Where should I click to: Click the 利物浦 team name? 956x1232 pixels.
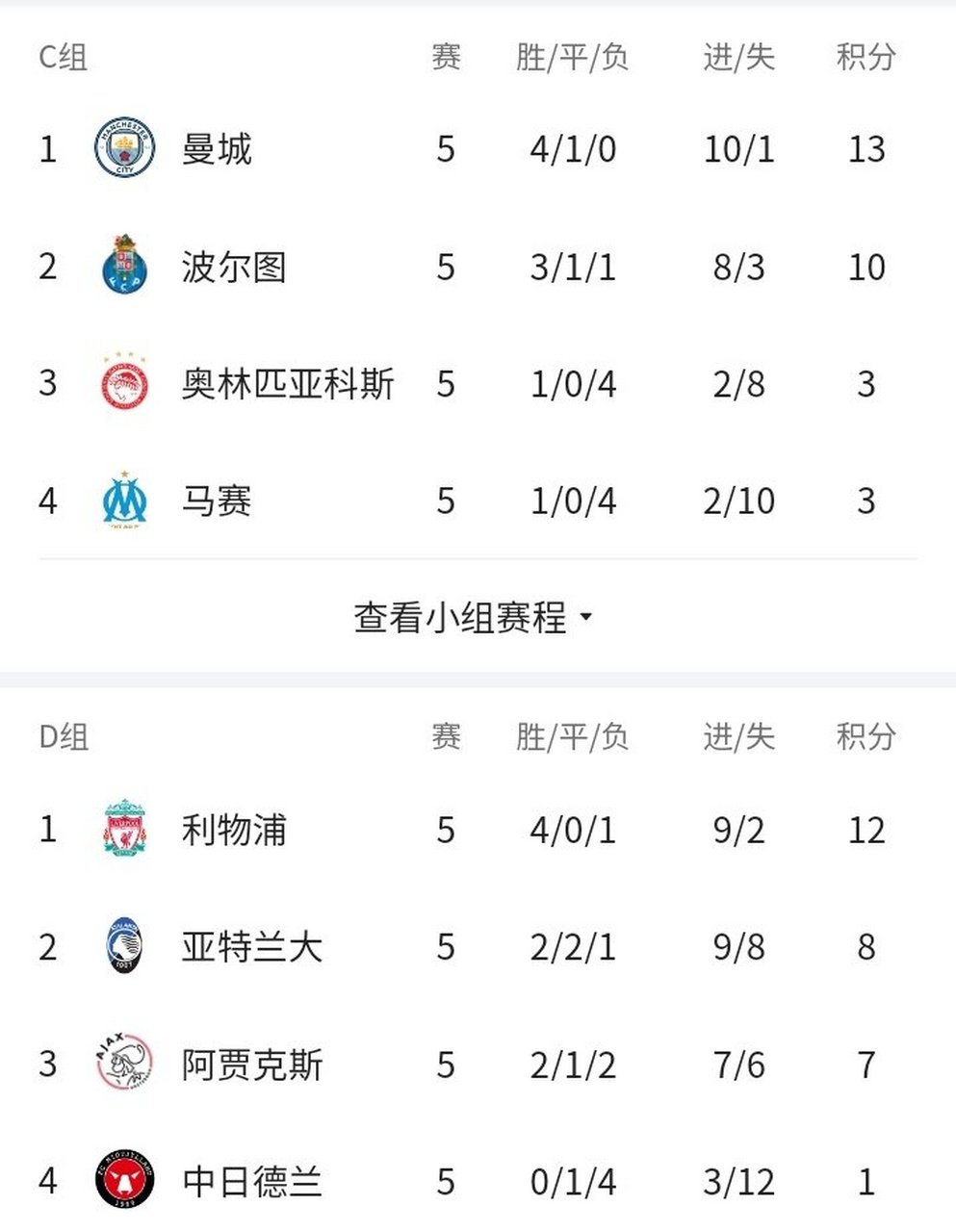pyautogui.click(x=235, y=830)
